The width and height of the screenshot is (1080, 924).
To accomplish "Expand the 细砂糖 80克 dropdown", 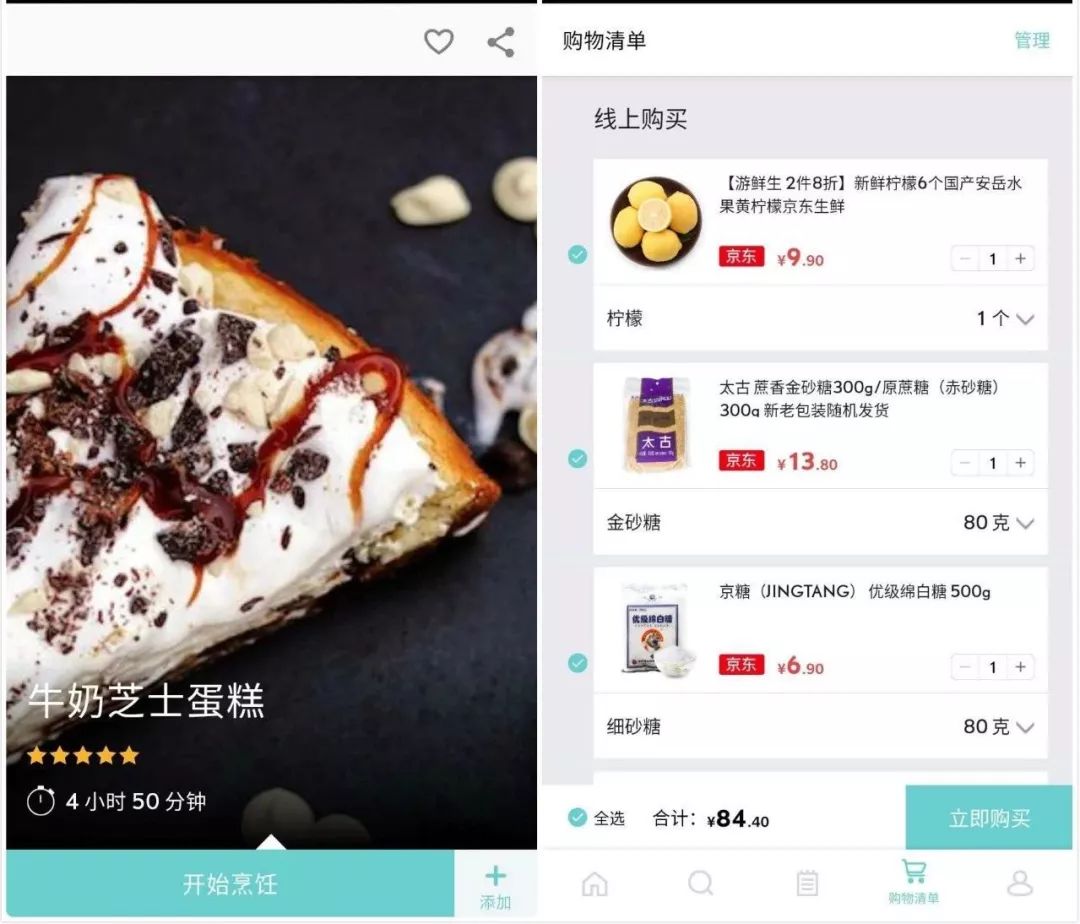I will [x=999, y=726].
